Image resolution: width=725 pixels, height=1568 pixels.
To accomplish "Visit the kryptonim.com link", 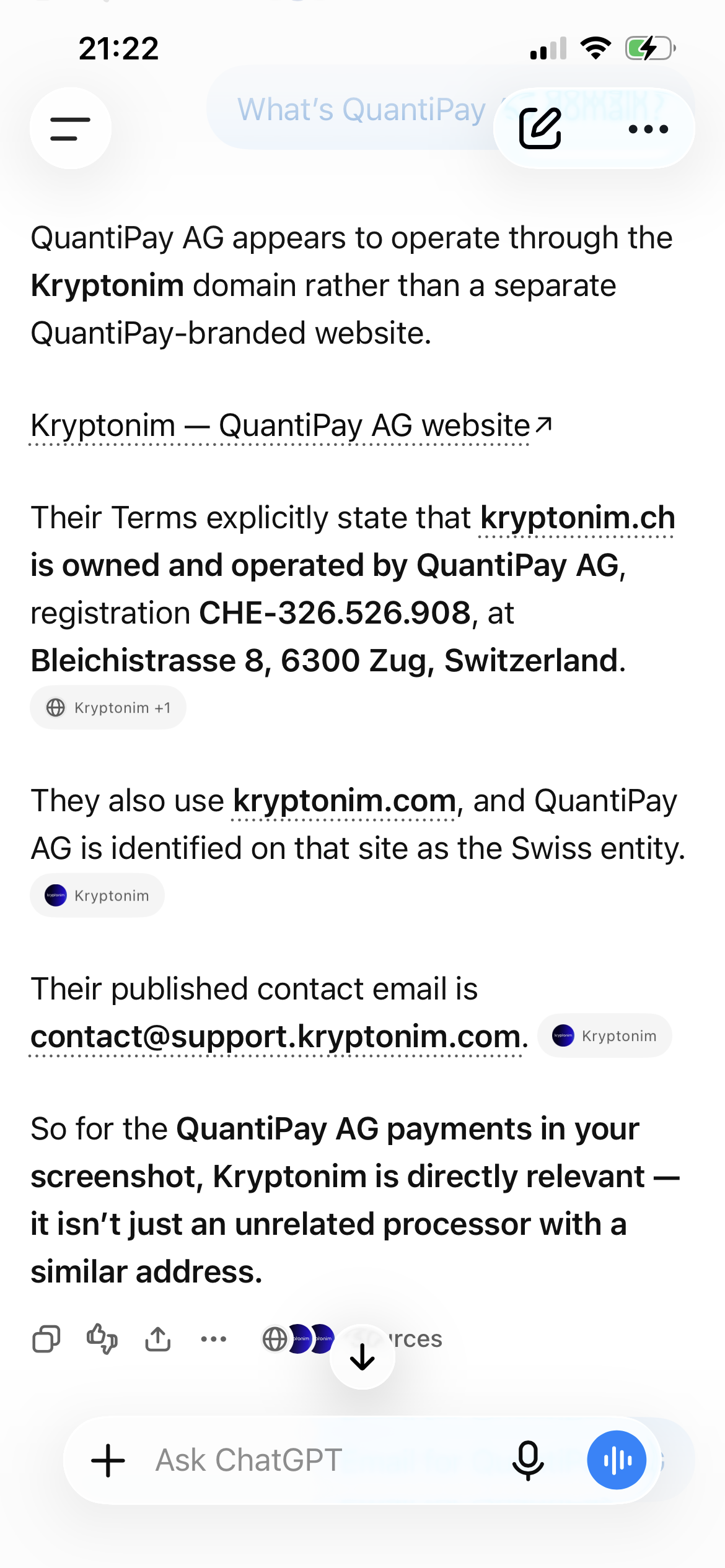I will (345, 801).
